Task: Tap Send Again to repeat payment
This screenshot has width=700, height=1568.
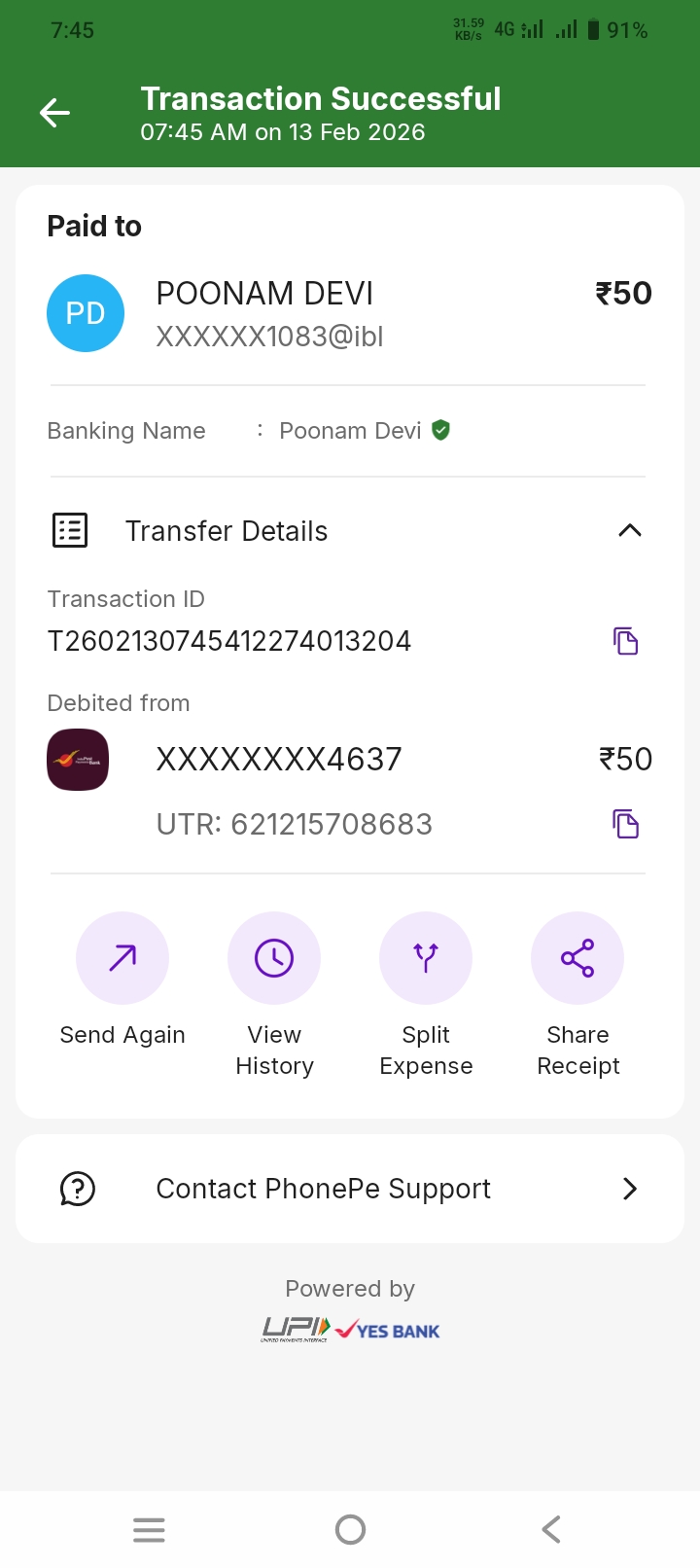Action: [x=122, y=958]
